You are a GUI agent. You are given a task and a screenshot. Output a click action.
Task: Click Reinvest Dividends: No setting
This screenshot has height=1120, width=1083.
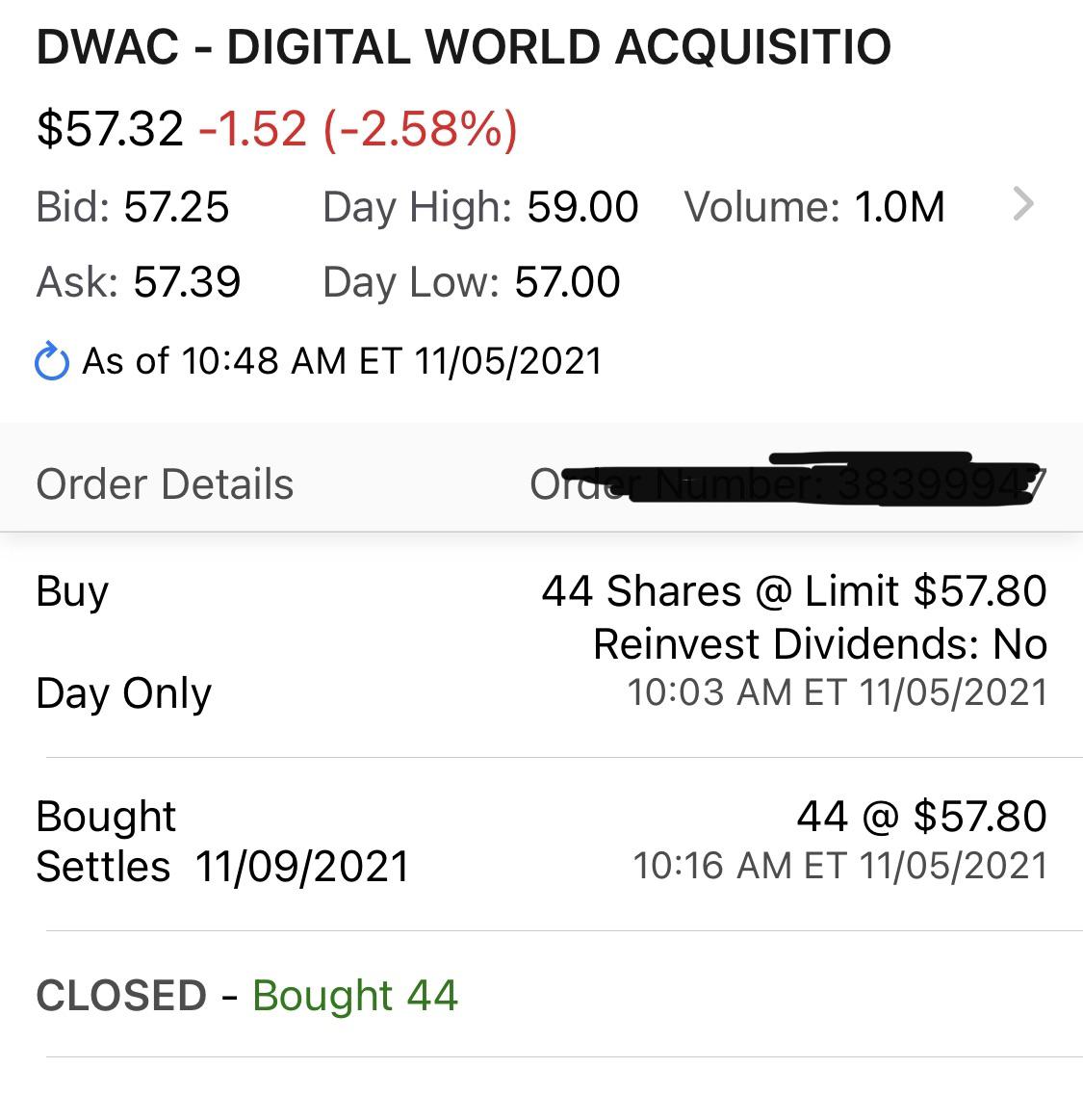pos(820,643)
